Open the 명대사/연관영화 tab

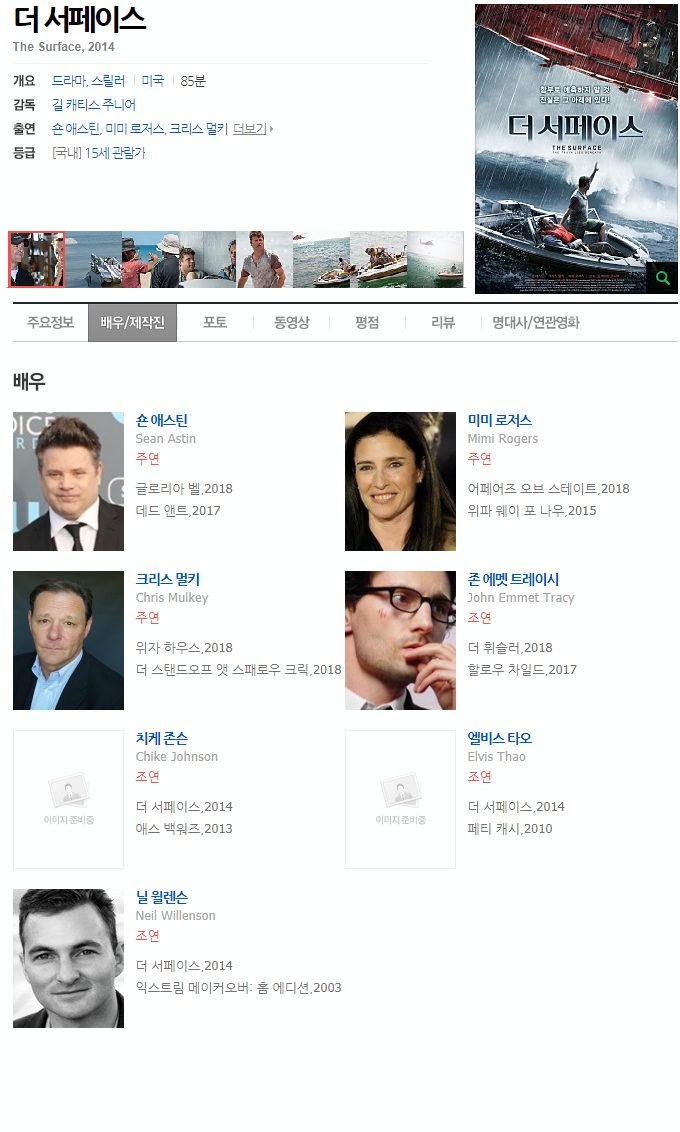coord(535,323)
